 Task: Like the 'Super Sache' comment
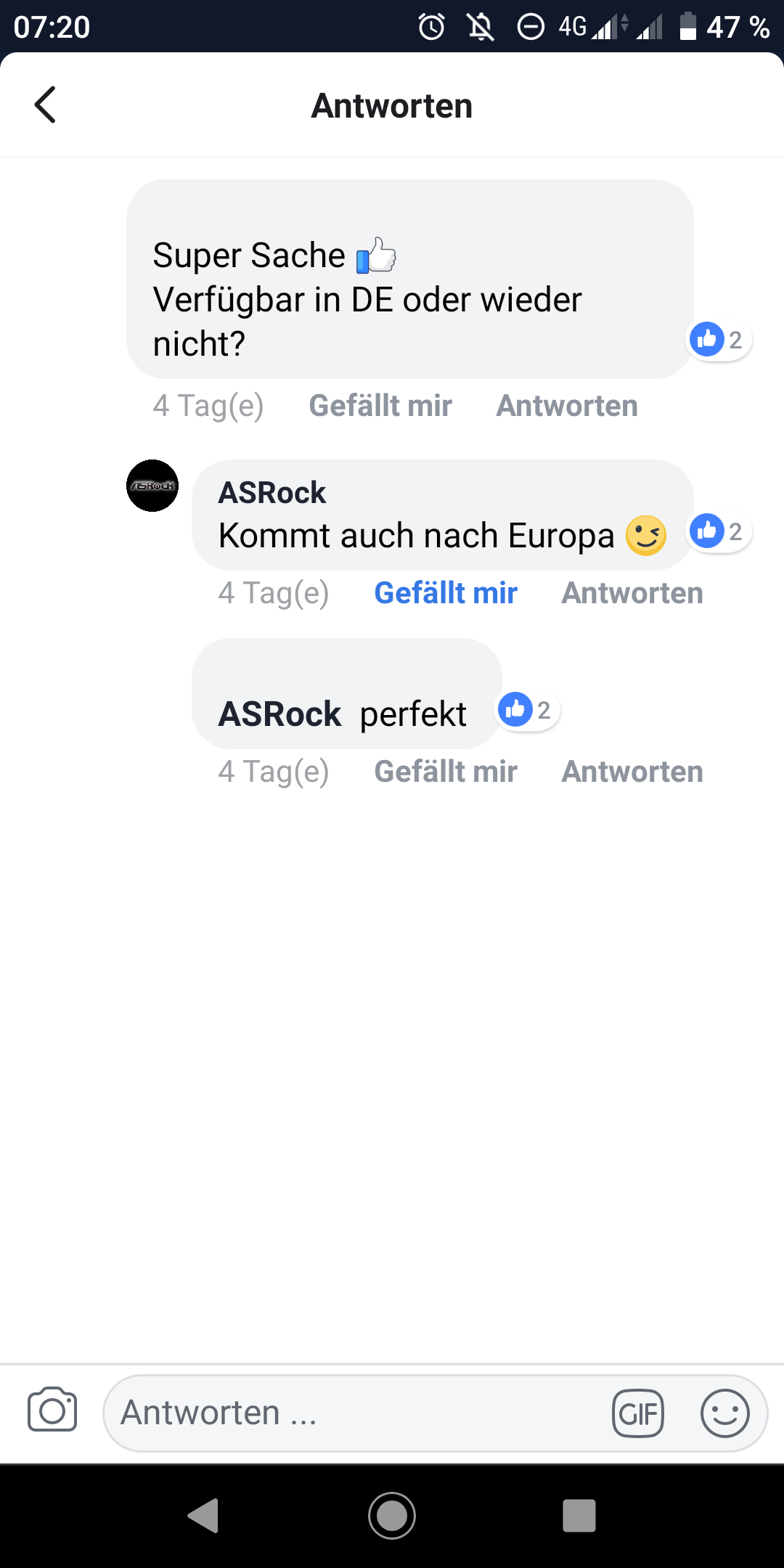coord(380,406)
